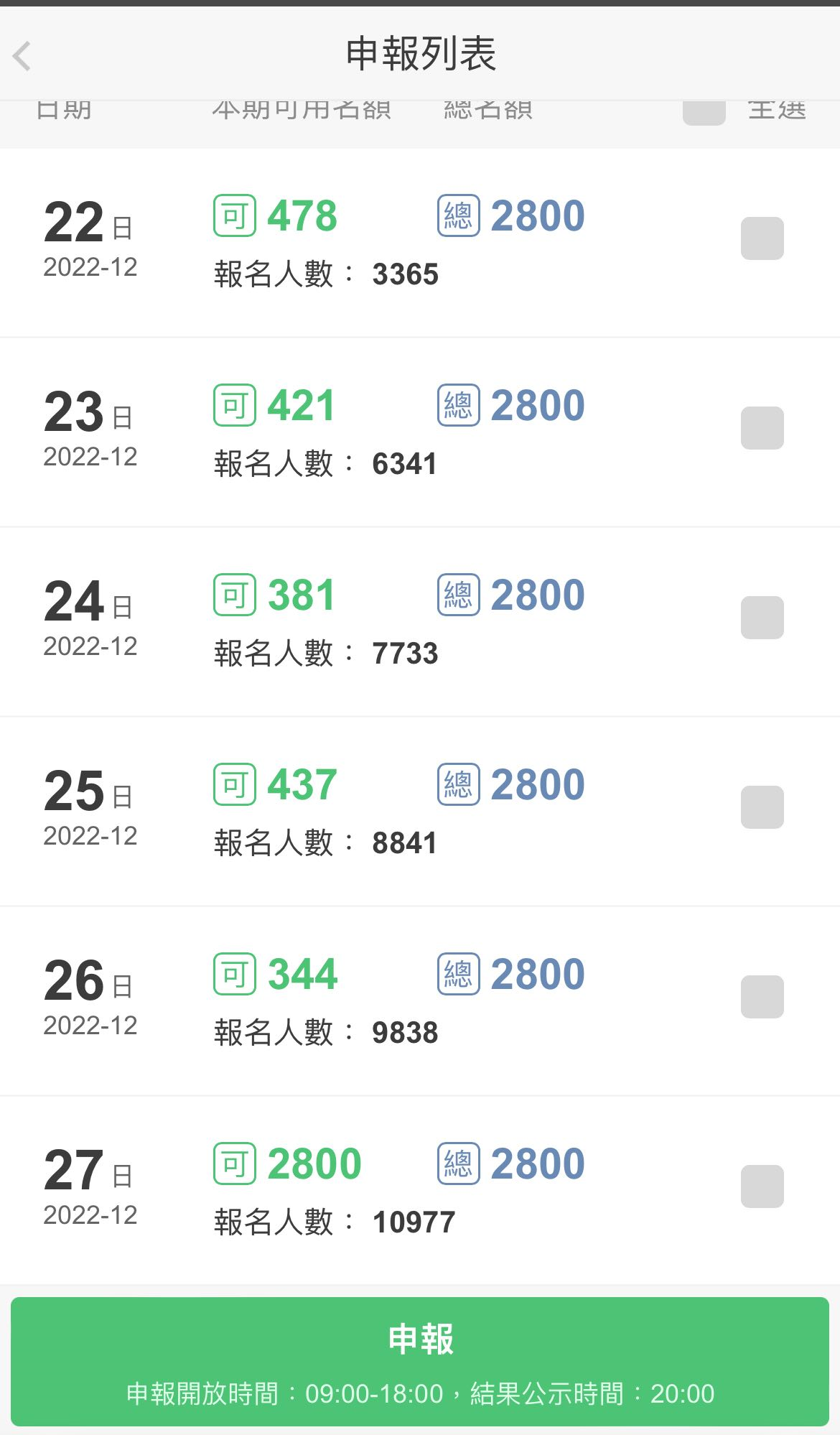Tick the checkbox for 23日
Viewport: 840px width, 1435px height.
click(x=762, y=428)
